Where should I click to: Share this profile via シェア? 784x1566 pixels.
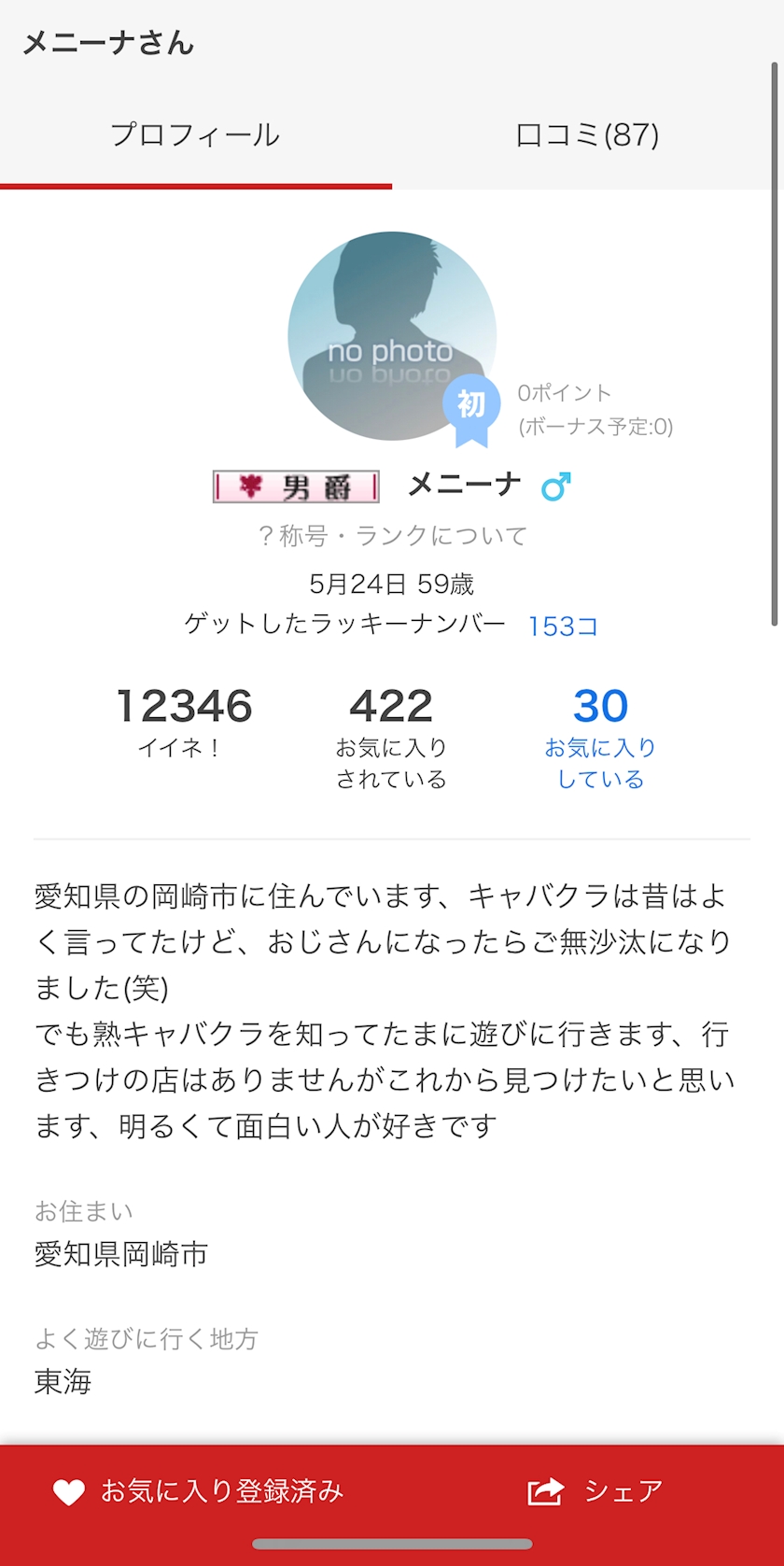pos(595,1491)
